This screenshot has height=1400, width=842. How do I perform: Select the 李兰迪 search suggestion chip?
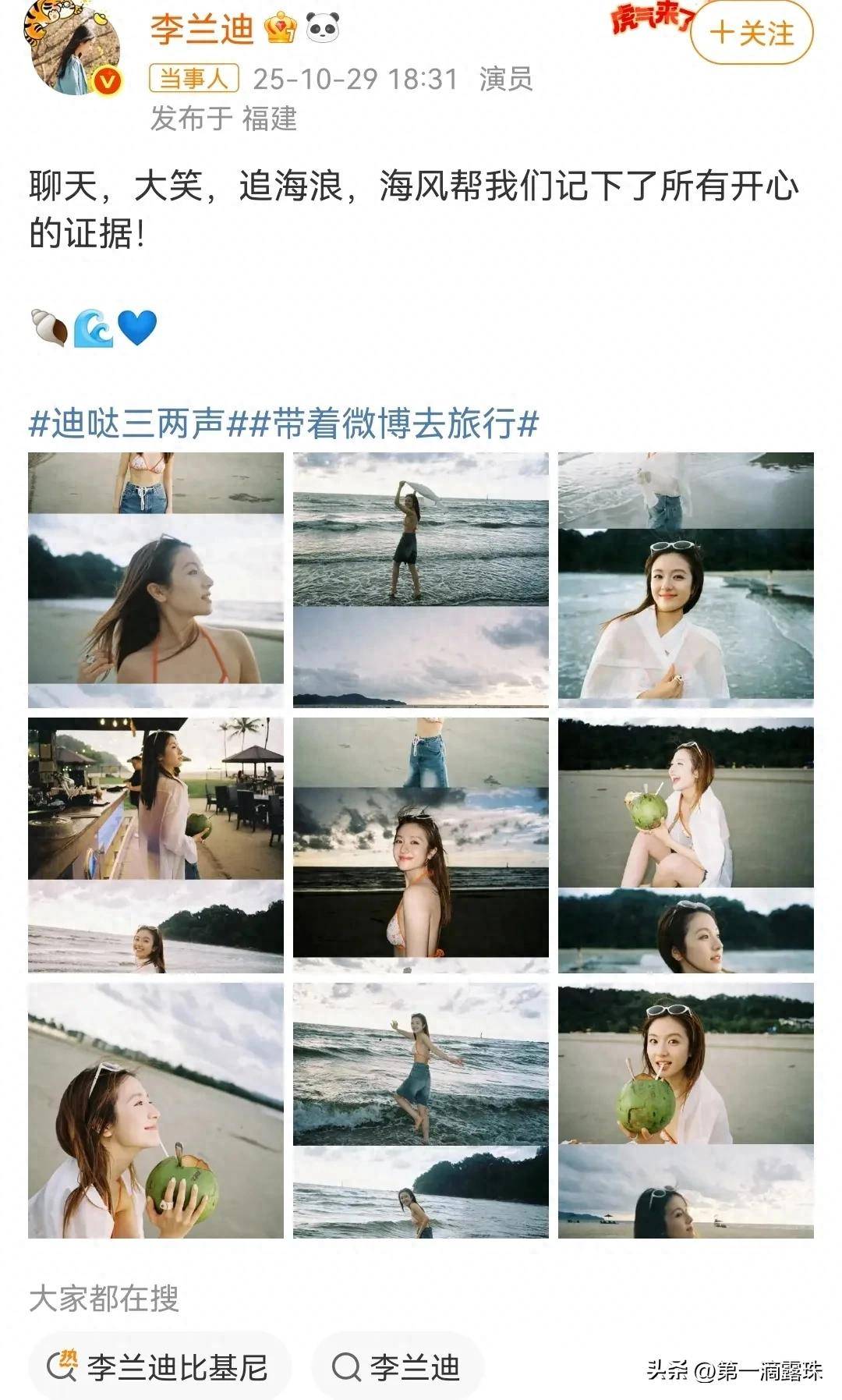point(398,1367)
